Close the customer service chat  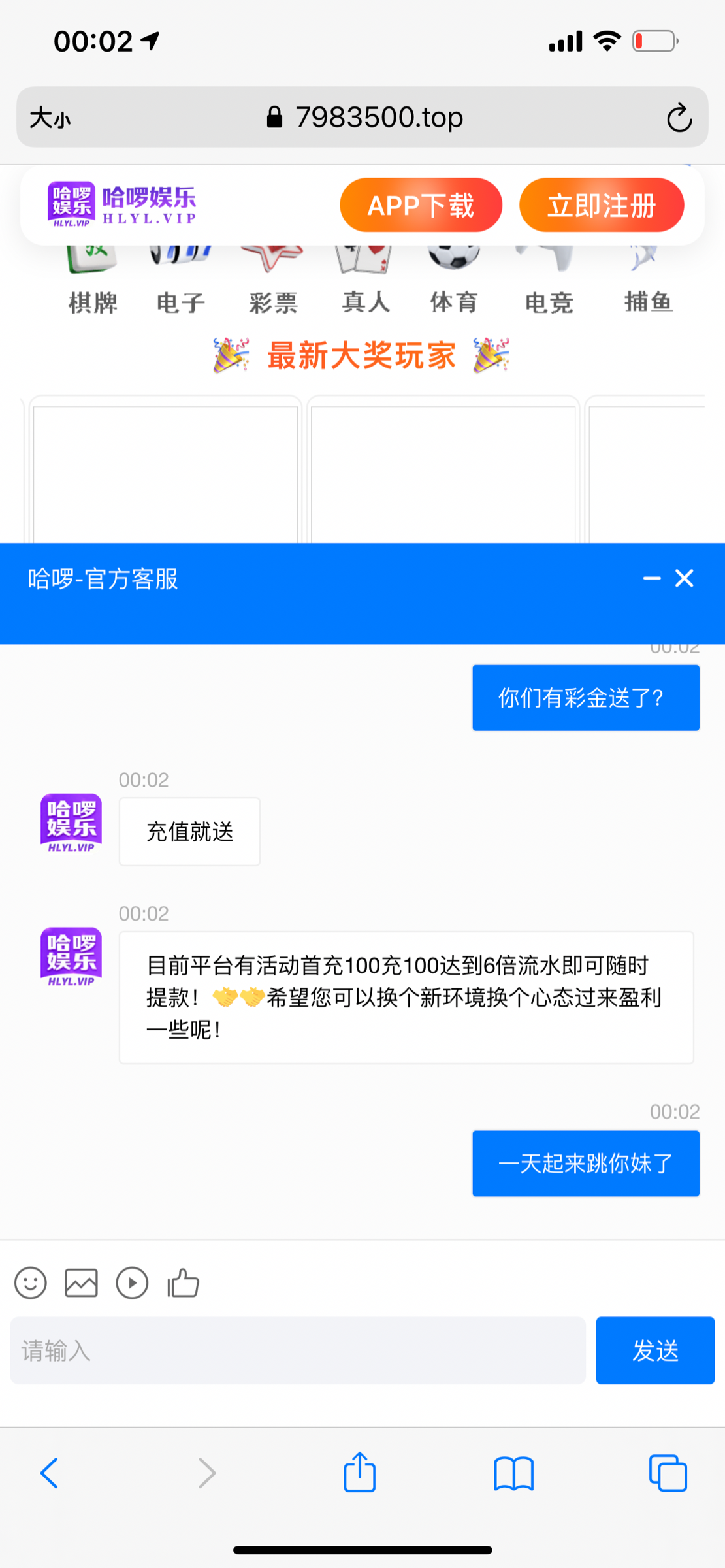click(x=685, y=578)
